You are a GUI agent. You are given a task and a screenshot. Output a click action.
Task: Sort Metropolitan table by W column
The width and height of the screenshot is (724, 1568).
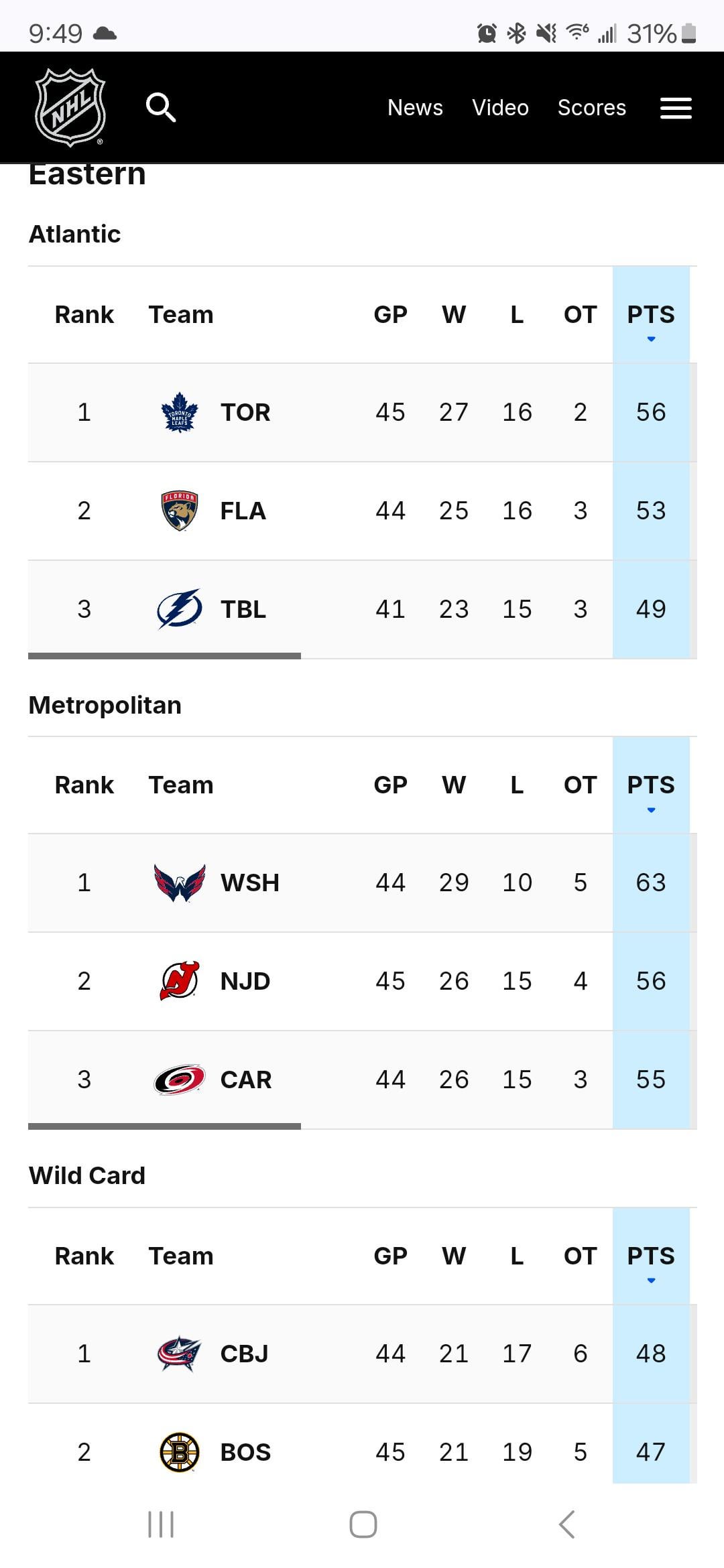[x=454, y=785]
